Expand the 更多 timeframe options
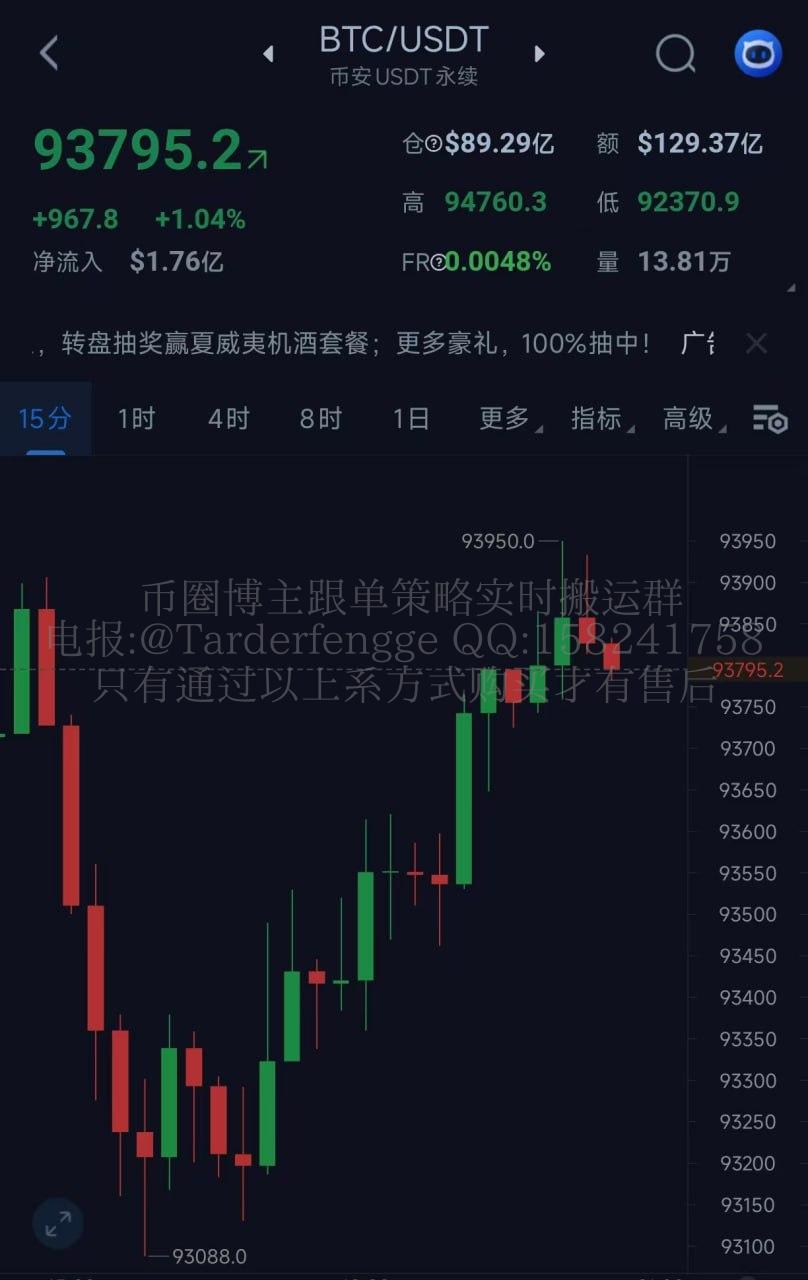The height and width of the screenshot is (1280, 808). tap(507, 418)
